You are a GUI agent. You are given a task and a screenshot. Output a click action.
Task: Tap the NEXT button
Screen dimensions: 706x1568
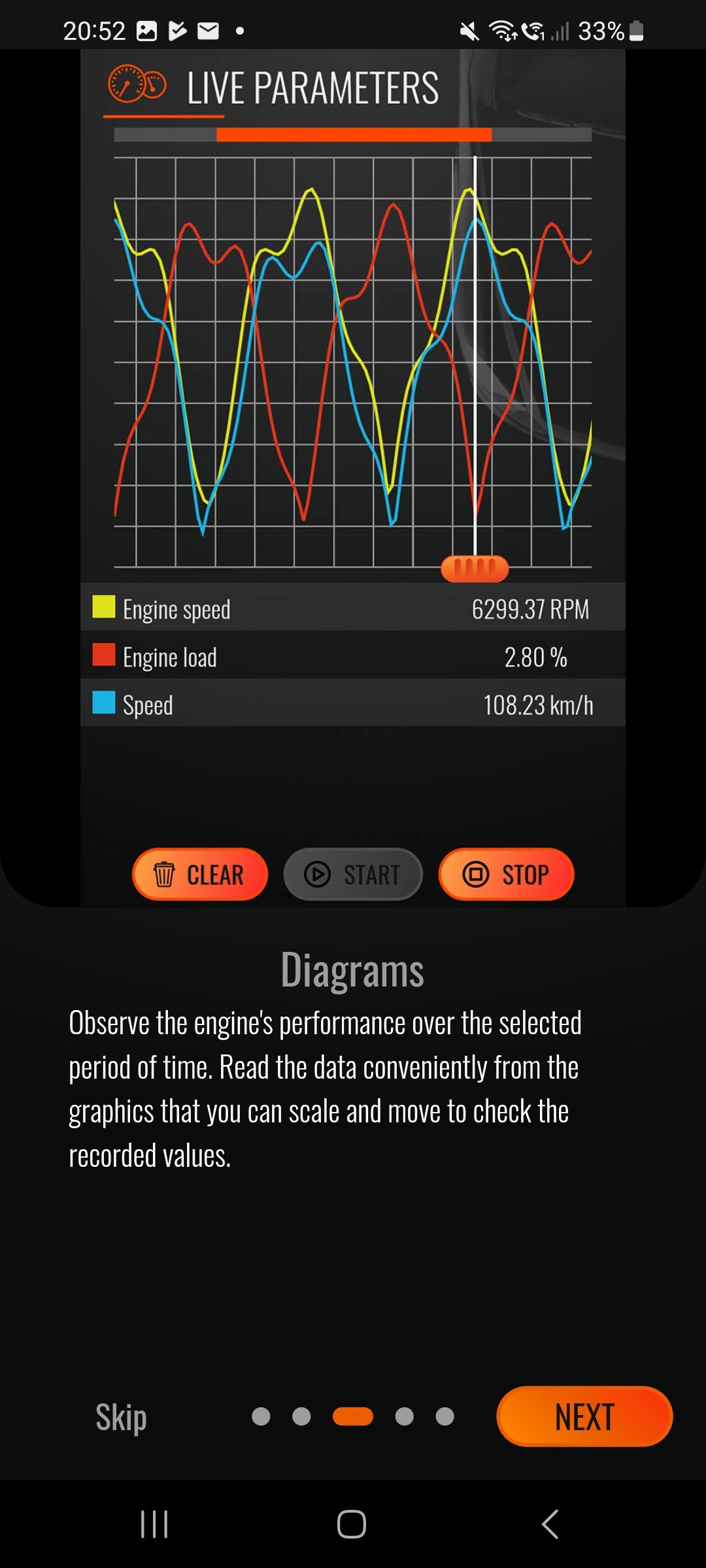(x=584, y=1416)
